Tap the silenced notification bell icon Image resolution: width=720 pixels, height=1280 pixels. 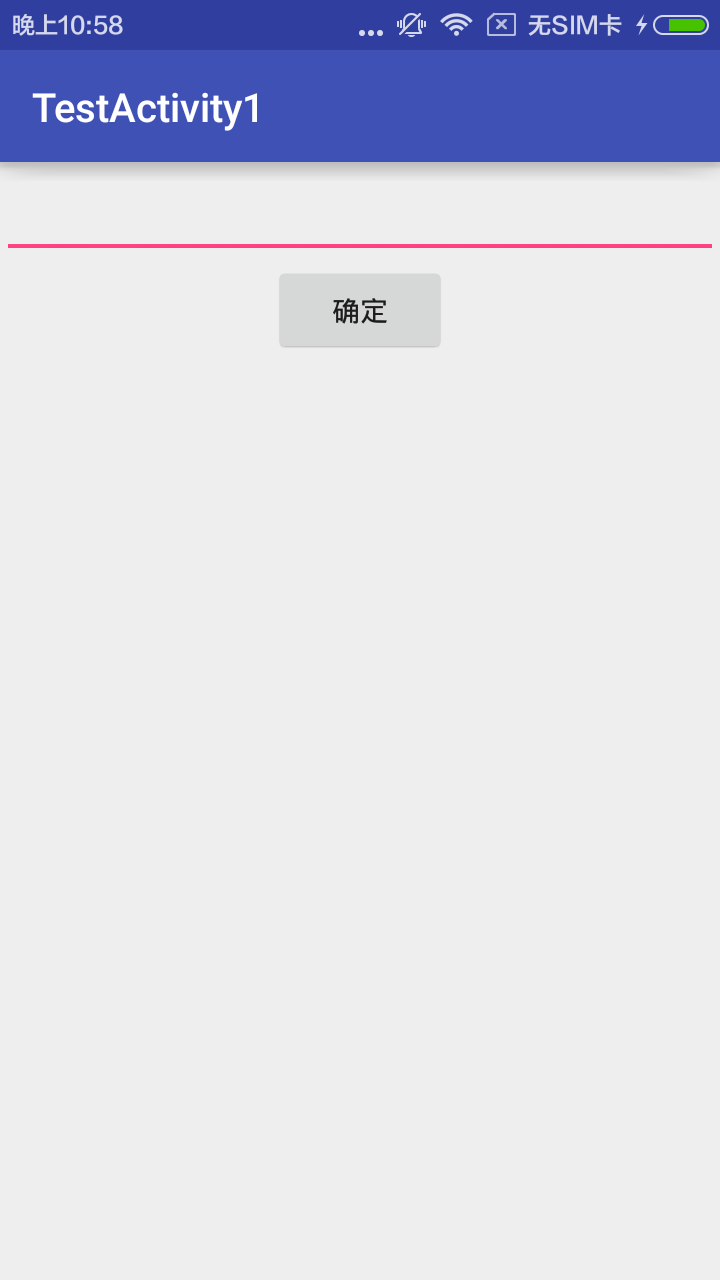[410, 25]
